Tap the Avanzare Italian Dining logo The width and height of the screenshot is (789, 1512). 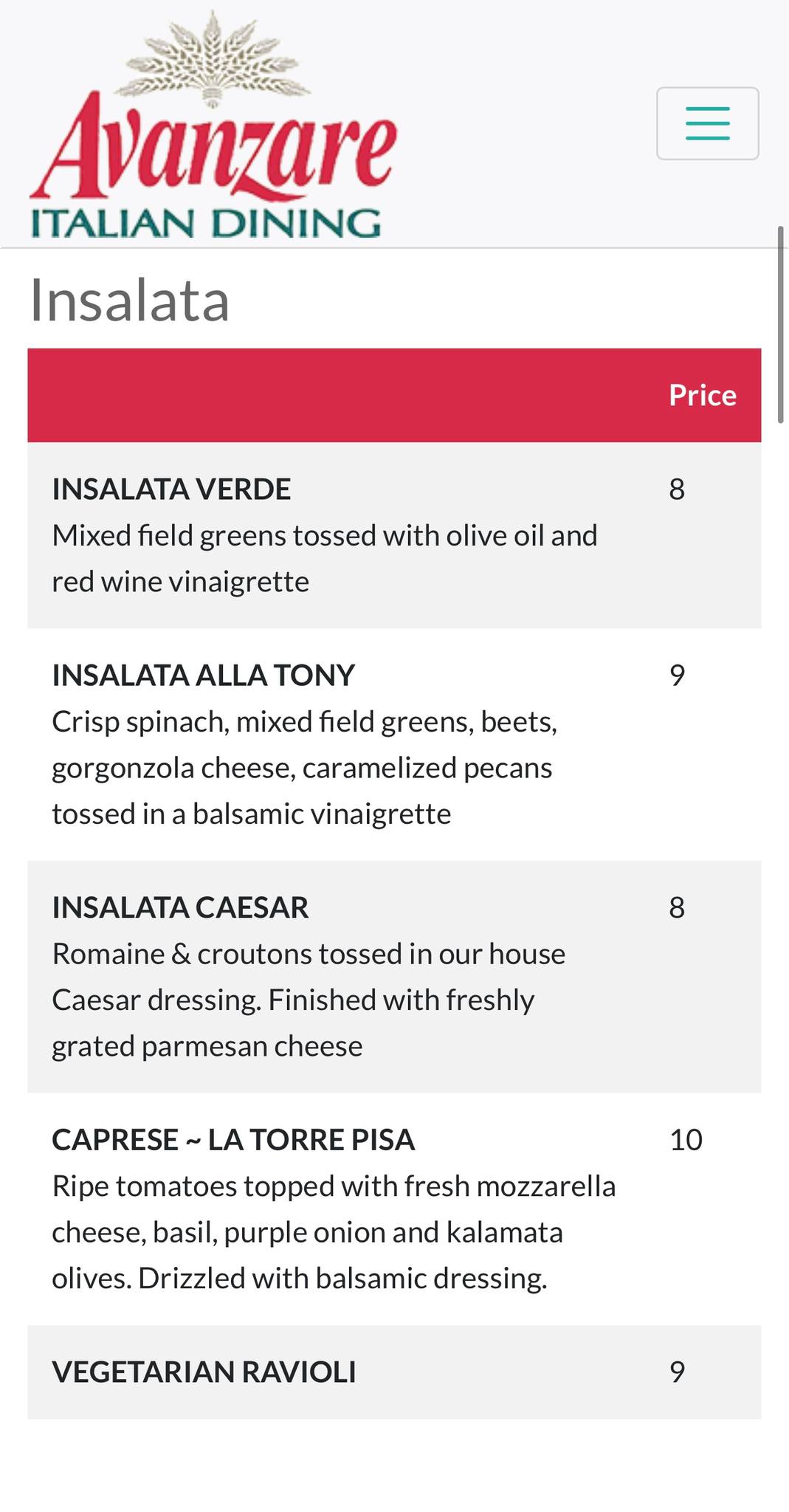click(x=213, y=126)
